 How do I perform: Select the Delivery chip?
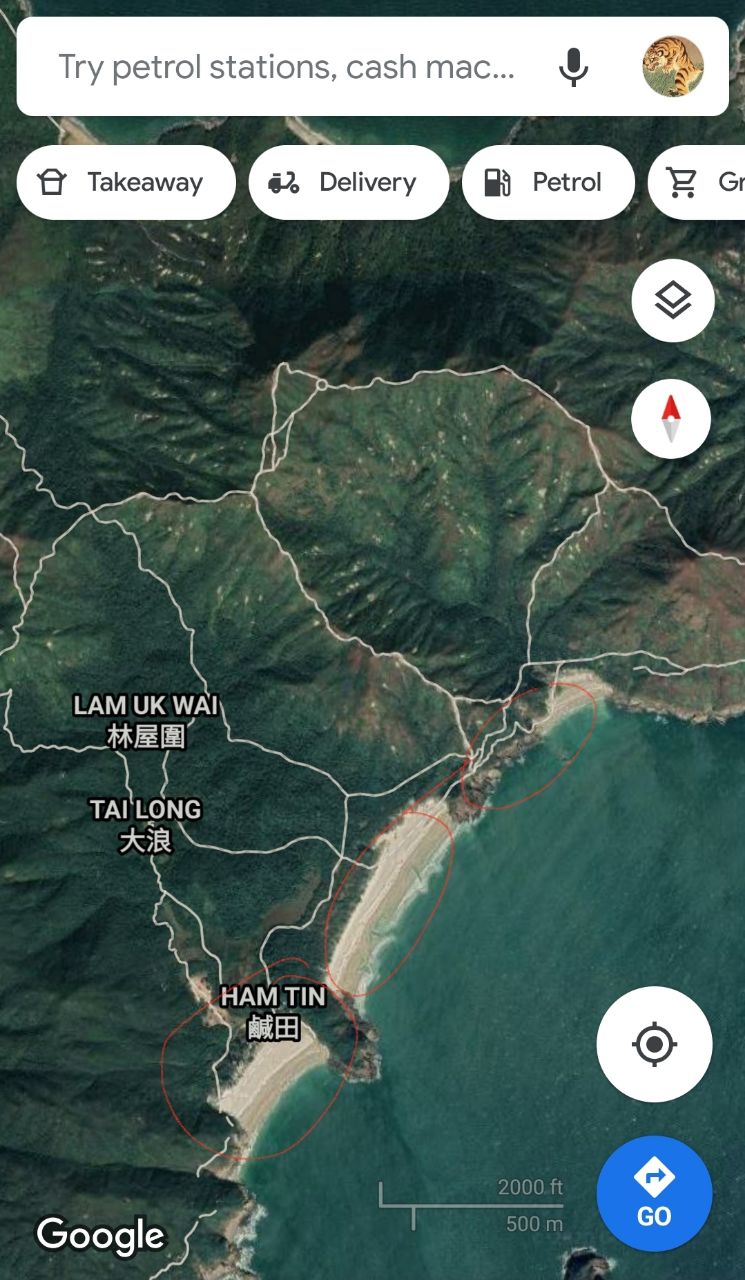[348, 182]
